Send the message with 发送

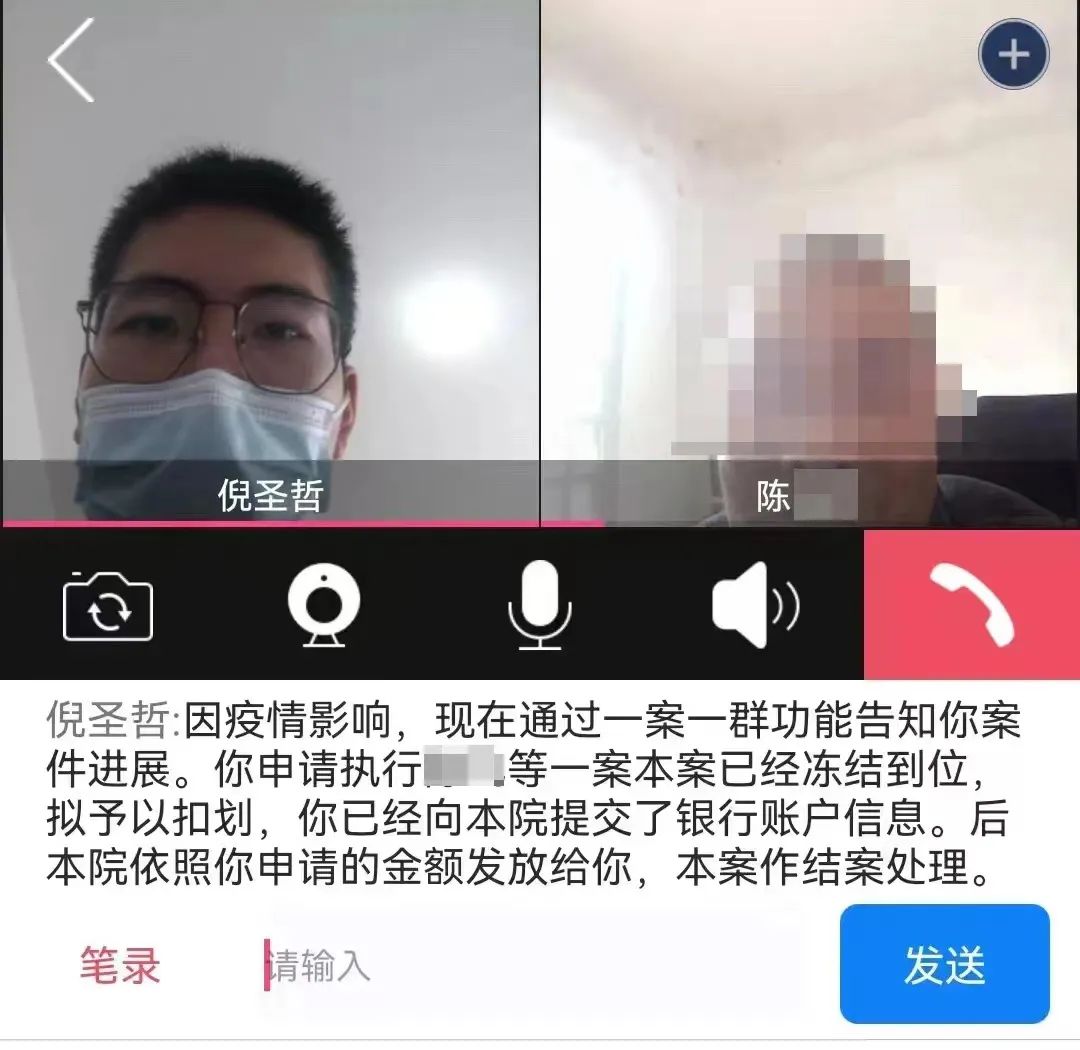[944, 964]
